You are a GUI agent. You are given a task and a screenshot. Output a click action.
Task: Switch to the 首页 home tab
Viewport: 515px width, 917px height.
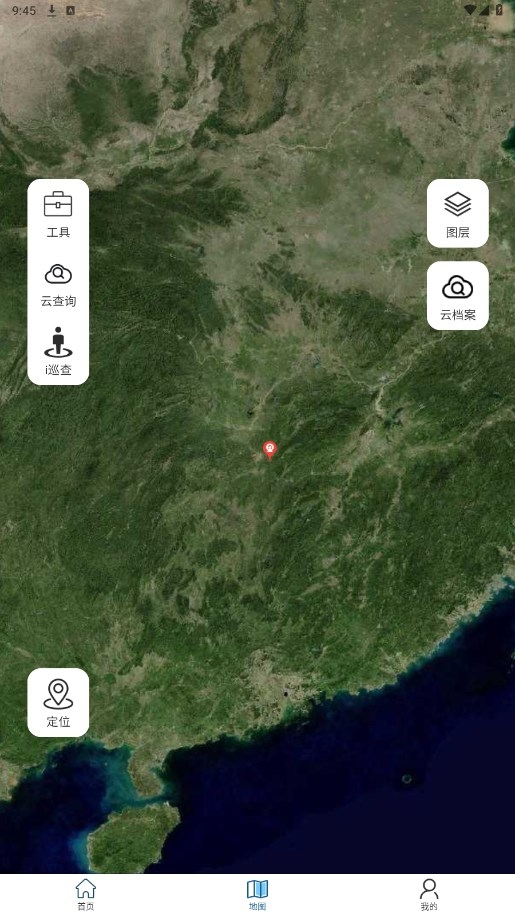[85, 895]
